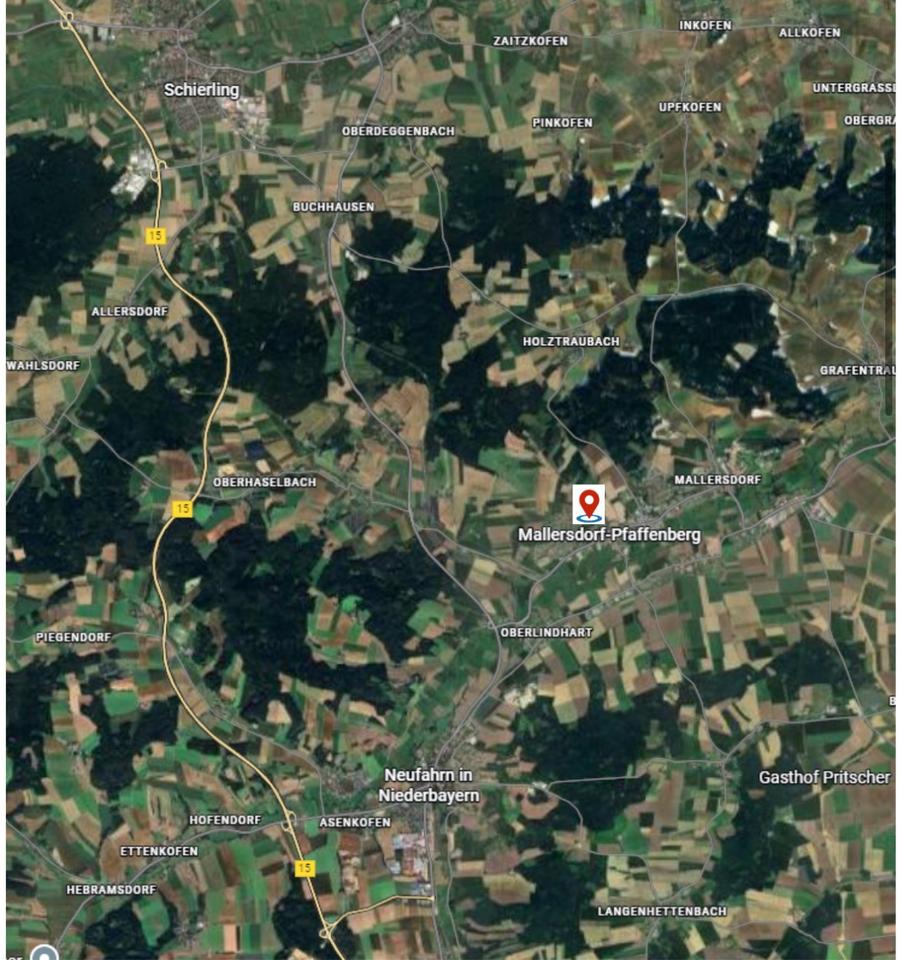This screenshot has height=960, width=899.
Task: Select the Neufahrn in Niederbayern label
Action: point(429,785)
